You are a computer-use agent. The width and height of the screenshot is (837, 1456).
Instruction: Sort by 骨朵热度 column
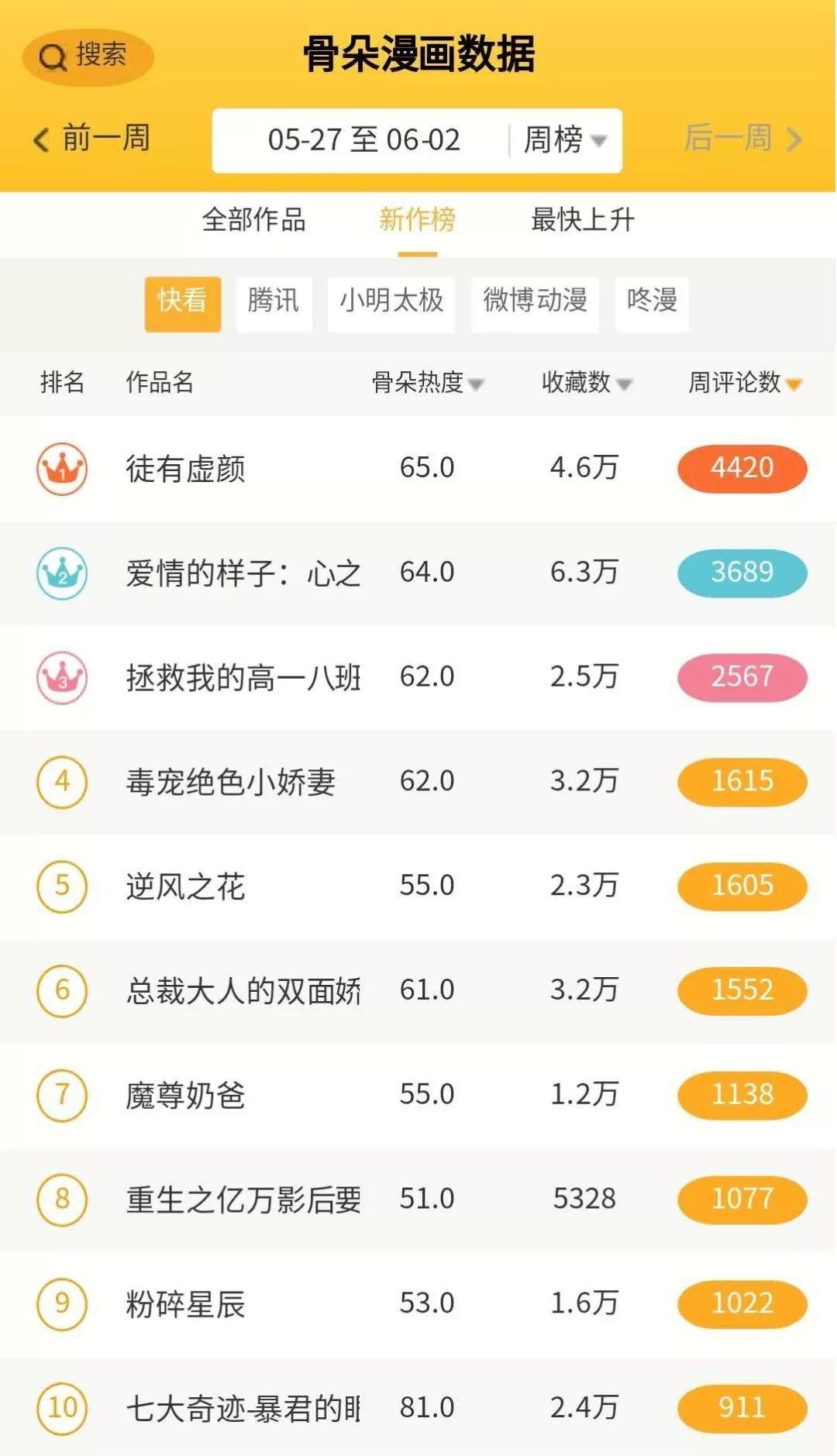(428, 382)
